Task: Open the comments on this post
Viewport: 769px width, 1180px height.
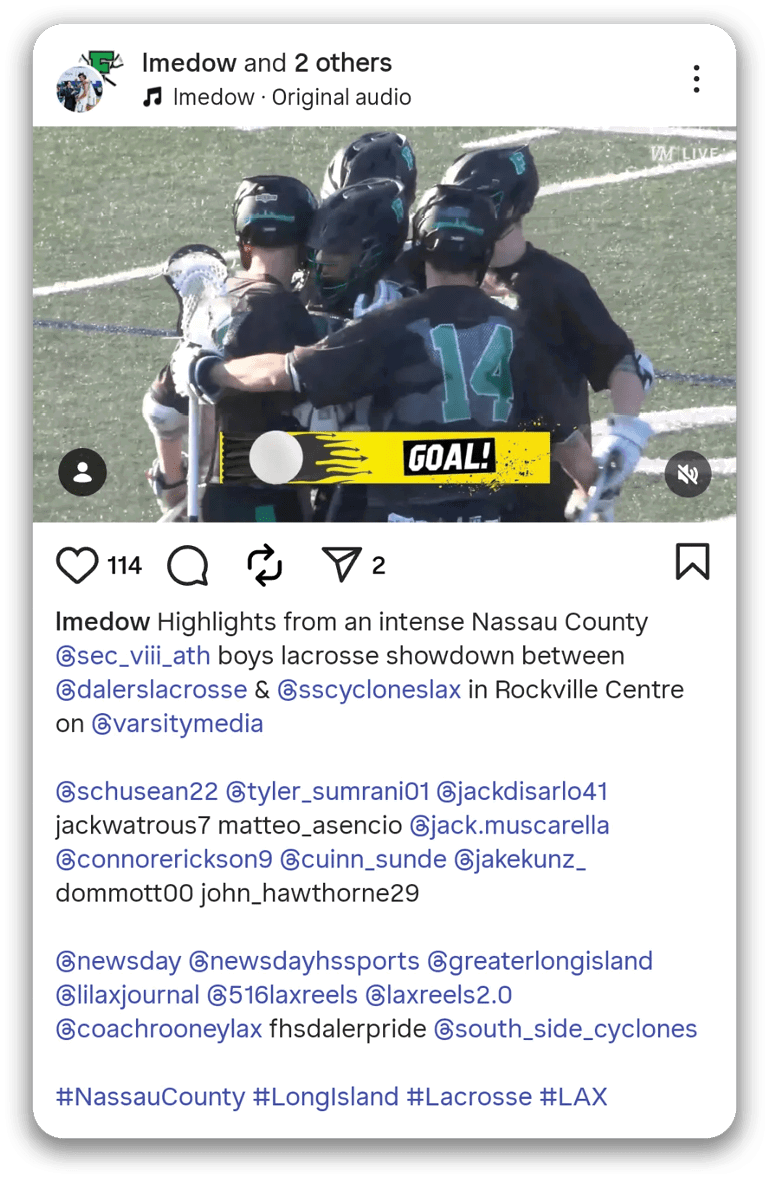Action: 187,566
